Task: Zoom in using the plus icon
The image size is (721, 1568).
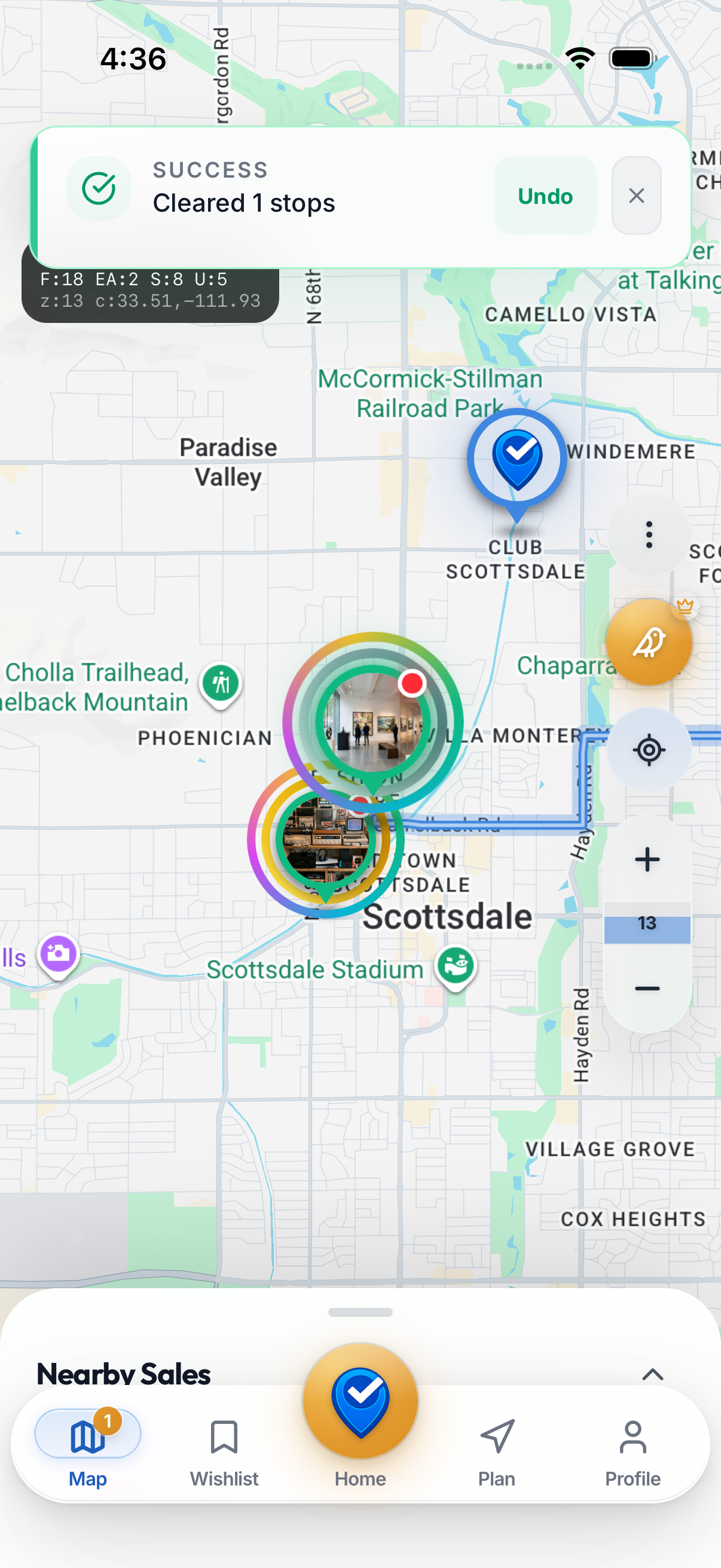Action: (x=647, y=859)
